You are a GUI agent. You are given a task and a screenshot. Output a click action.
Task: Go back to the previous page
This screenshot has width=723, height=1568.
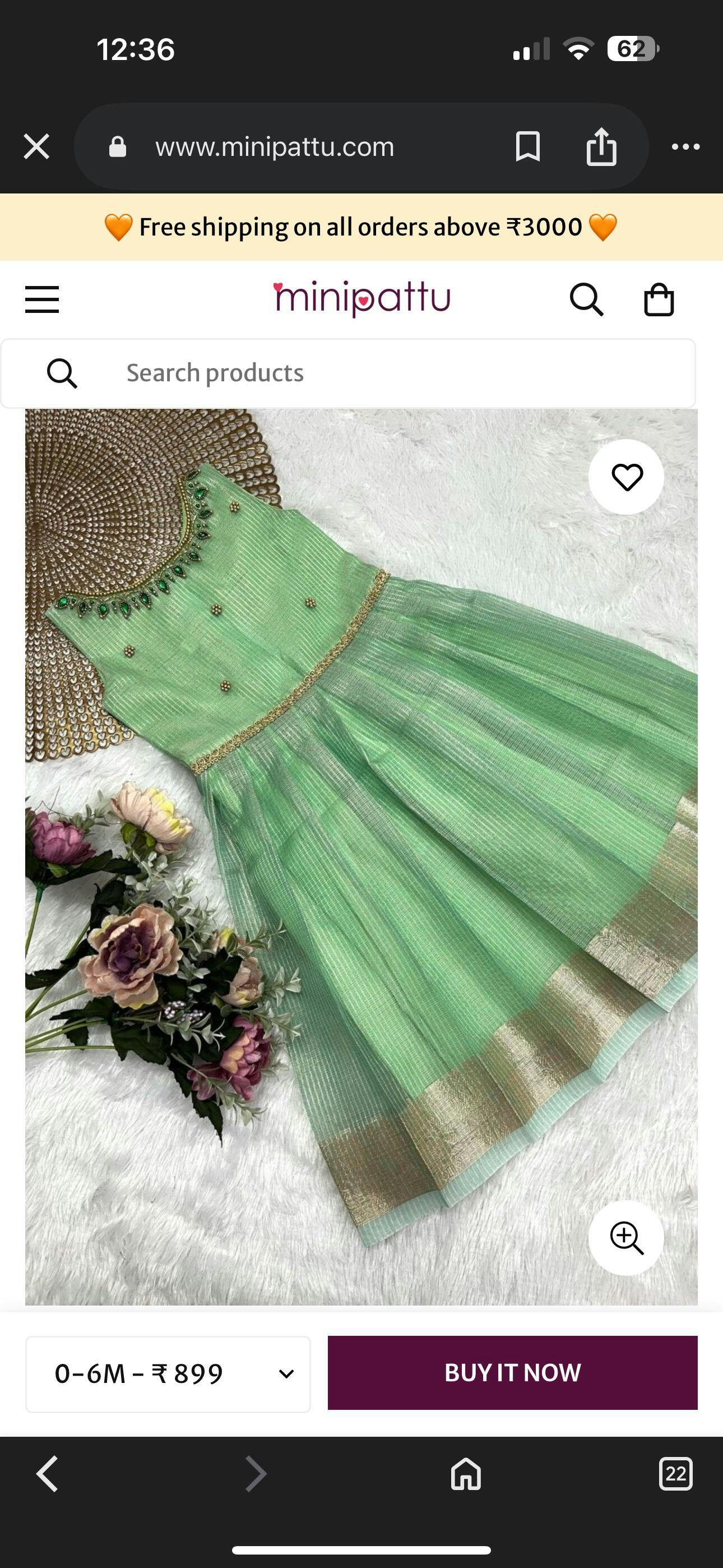point(48,1474)
